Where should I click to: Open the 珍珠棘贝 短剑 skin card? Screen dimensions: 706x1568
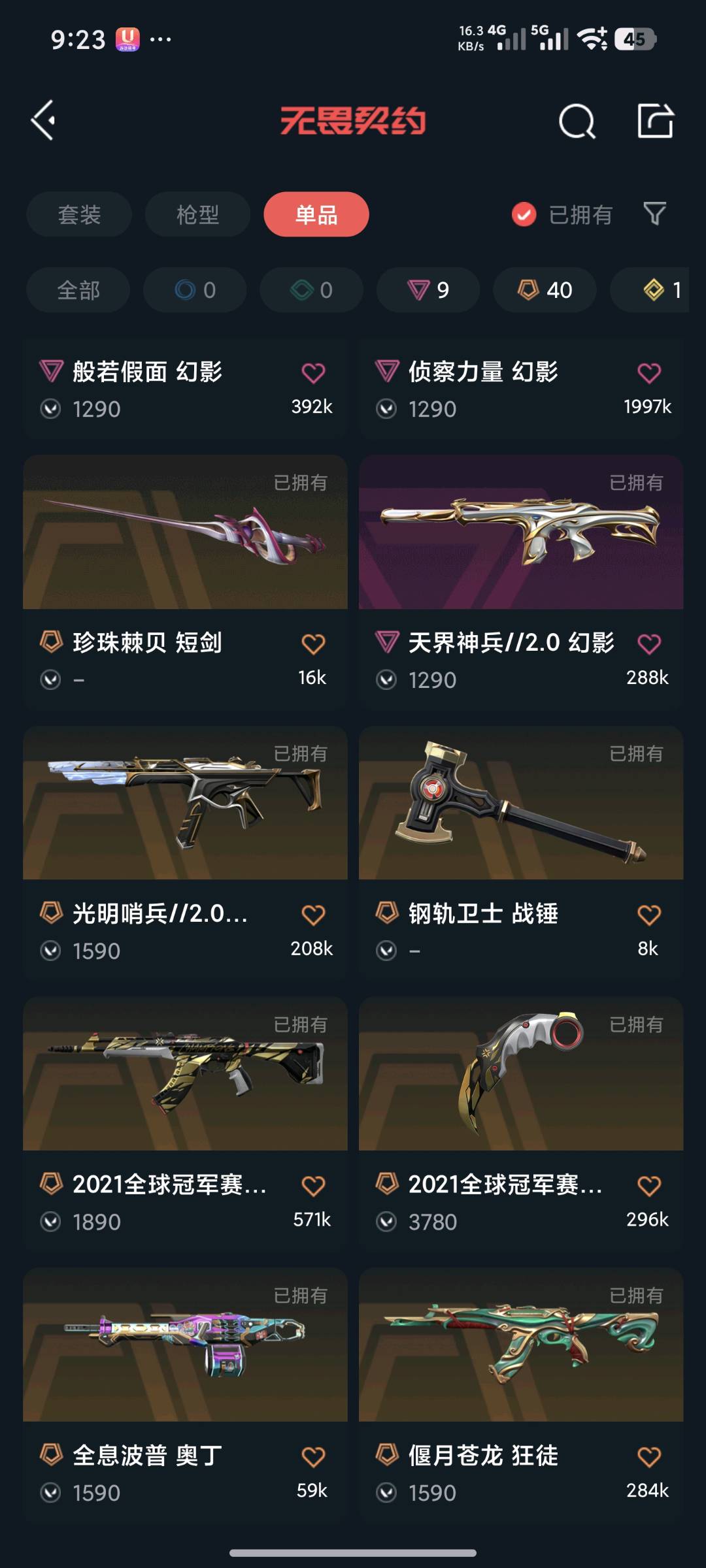185,581
